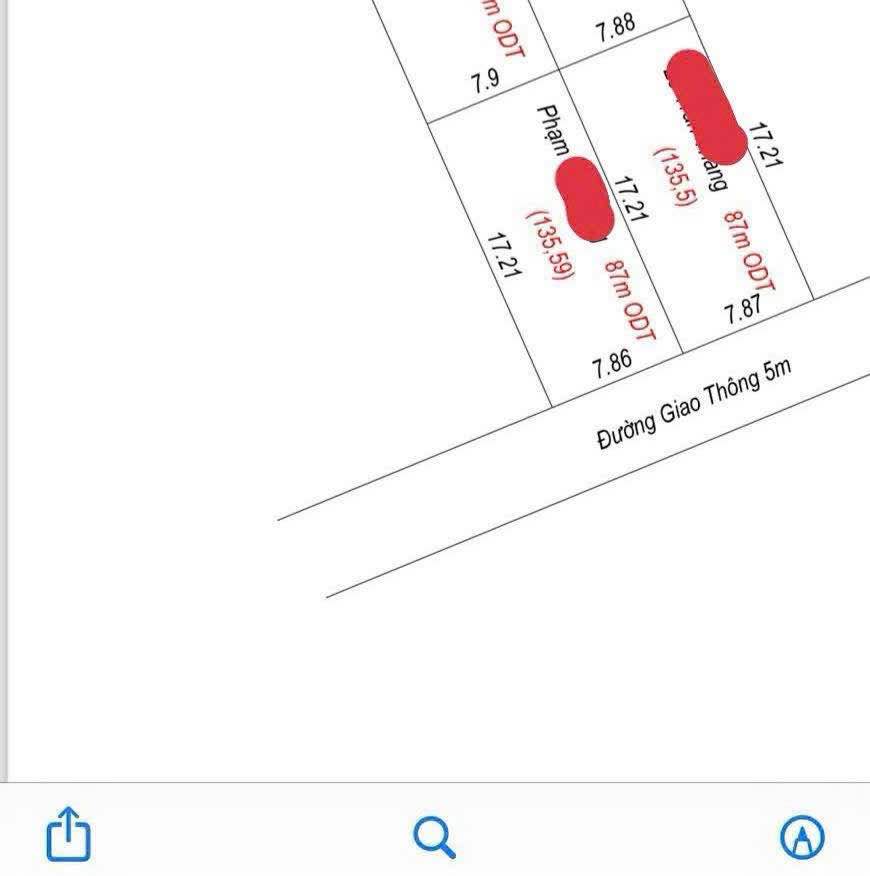This screenshot has width=870, height=876.
Task: Open the markup pen tool
Action: click(802, 836)
